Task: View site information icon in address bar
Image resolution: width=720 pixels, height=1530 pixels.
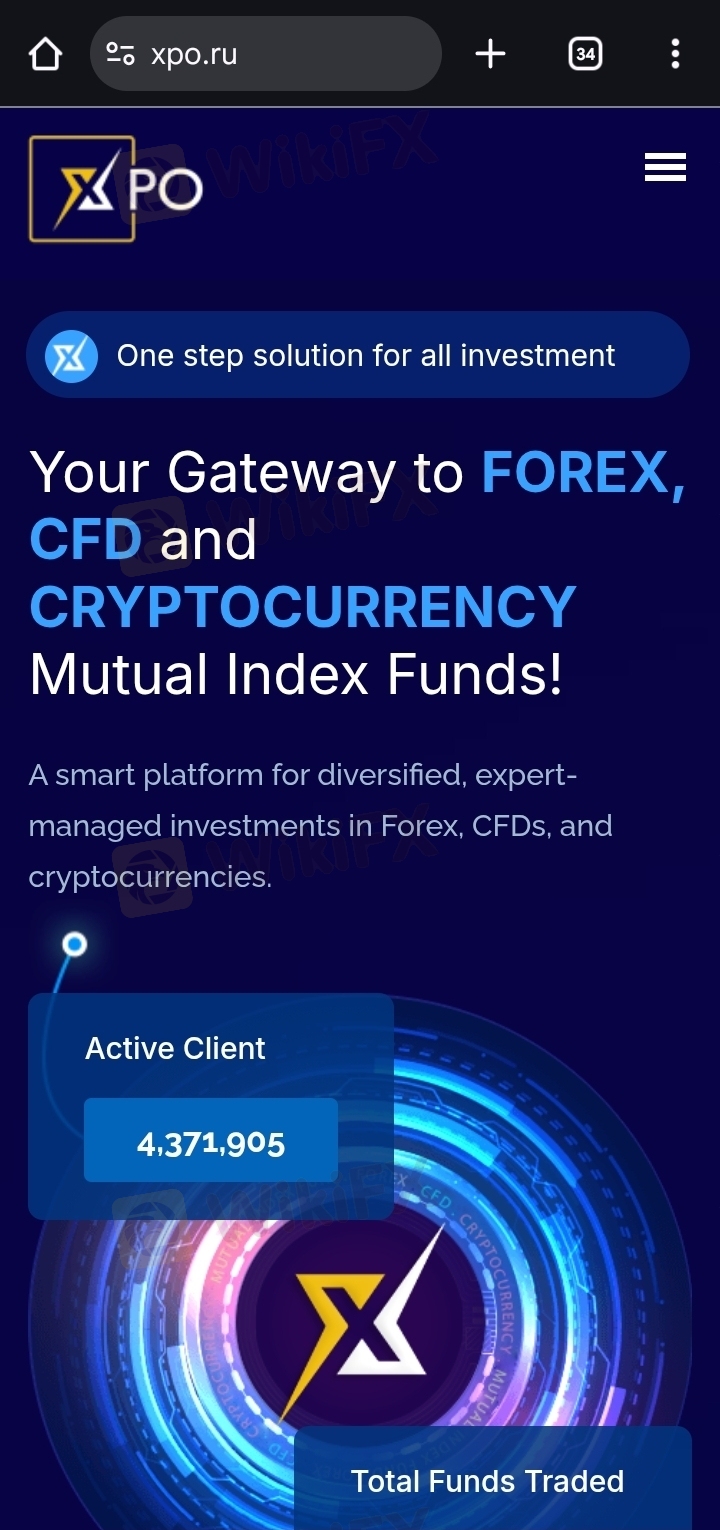Action: 121,54
